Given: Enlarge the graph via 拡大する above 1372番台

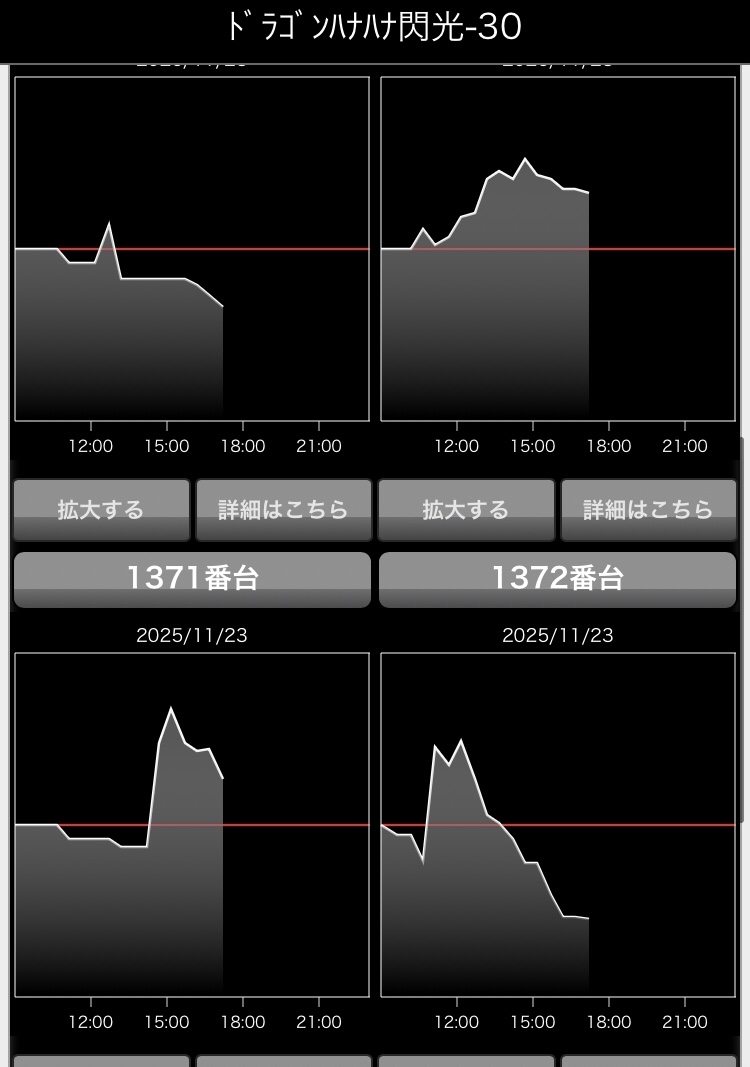Looking at the screenshot, I should coord(466,510).
